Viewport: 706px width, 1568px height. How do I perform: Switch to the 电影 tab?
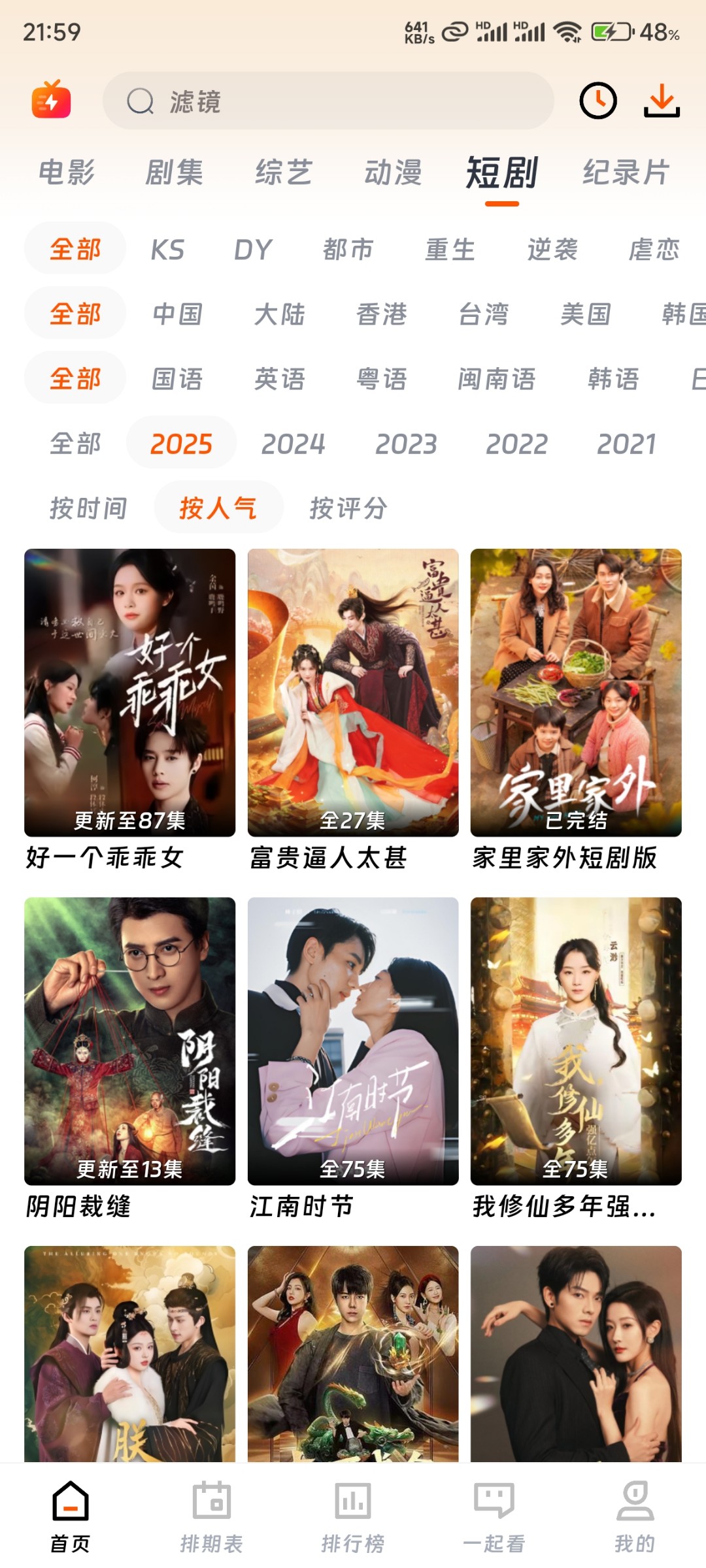click(67, 172)
